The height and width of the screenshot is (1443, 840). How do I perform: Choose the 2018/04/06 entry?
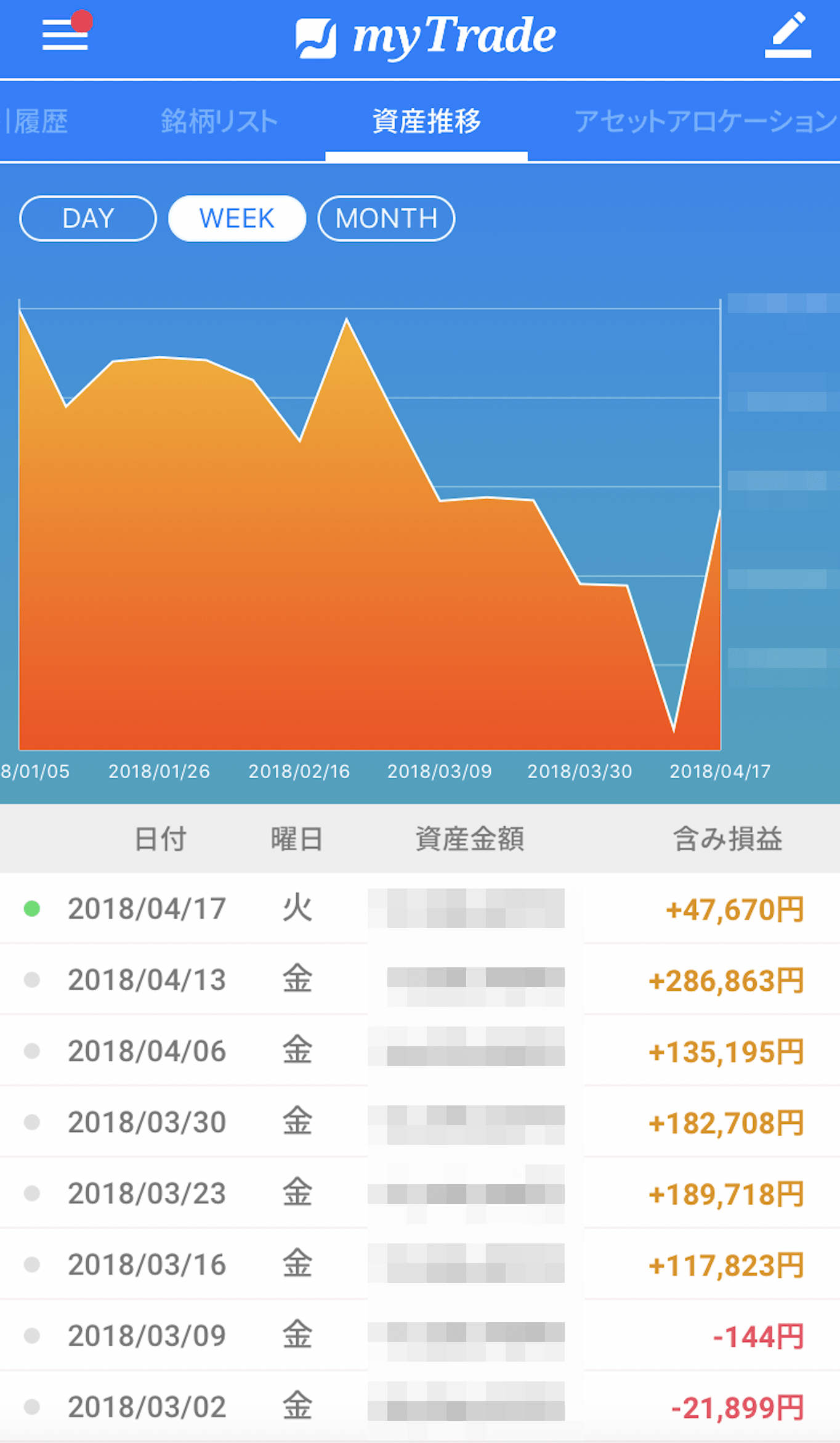pyautogui.click(x=420, y=1051)
